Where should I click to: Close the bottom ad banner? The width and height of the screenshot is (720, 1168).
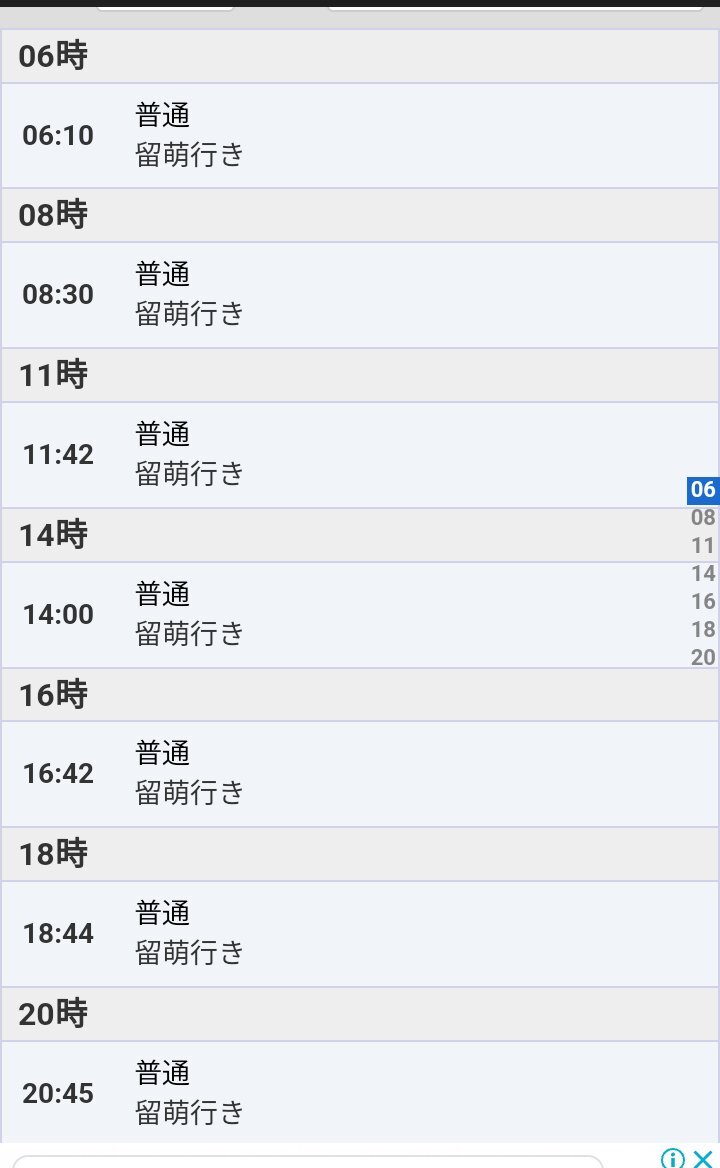[x=703, y=1158]
